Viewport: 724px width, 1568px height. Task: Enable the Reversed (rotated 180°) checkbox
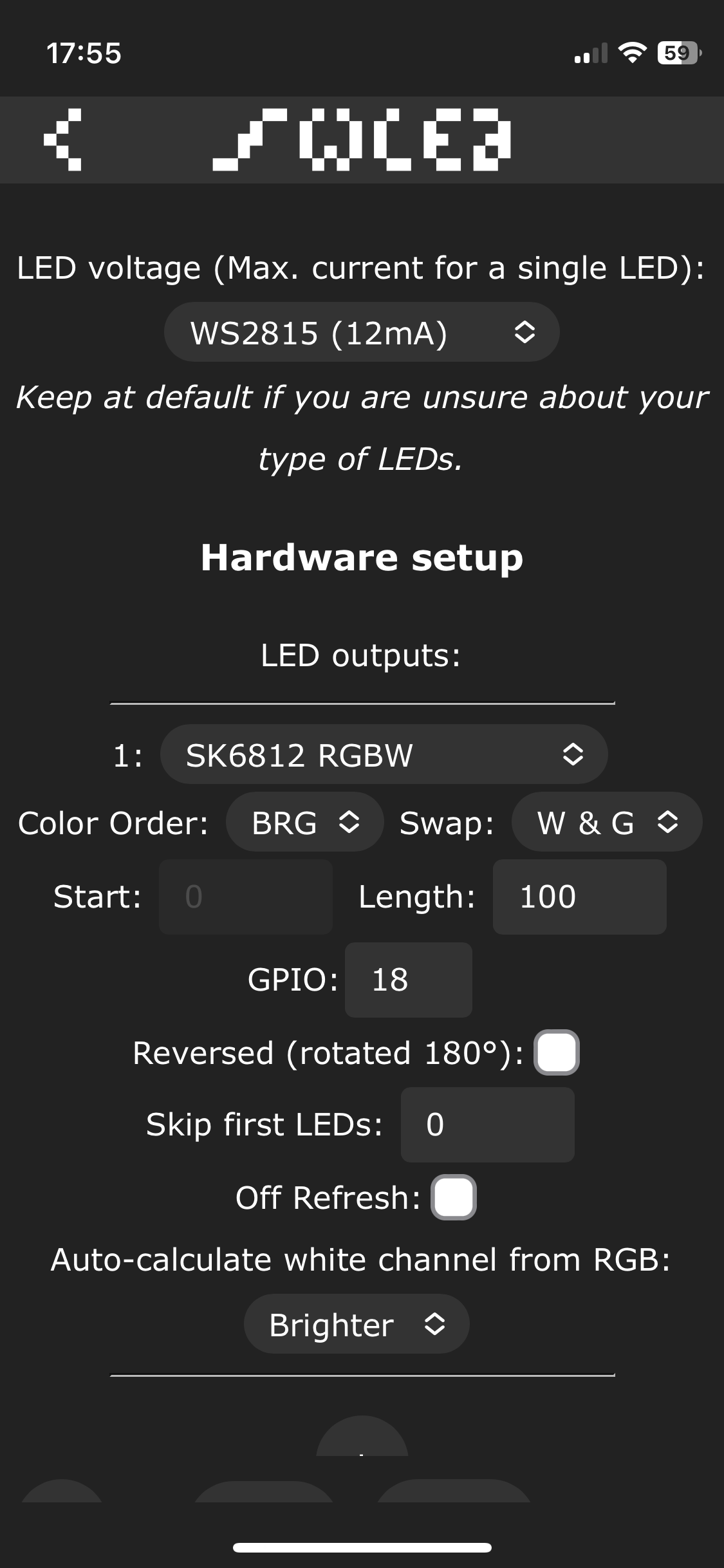pos(557,1053)
